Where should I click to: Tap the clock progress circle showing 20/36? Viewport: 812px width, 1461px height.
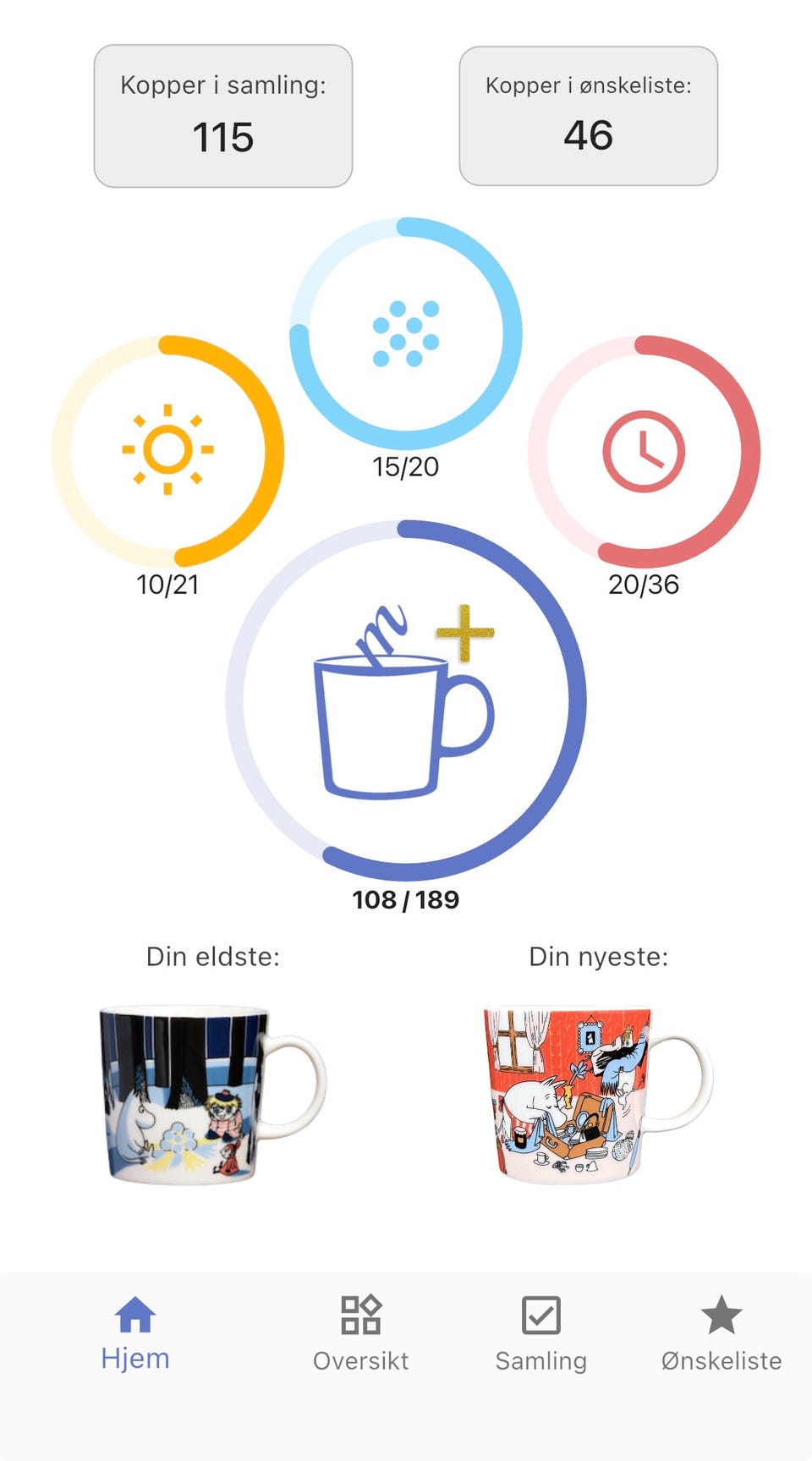644,451
